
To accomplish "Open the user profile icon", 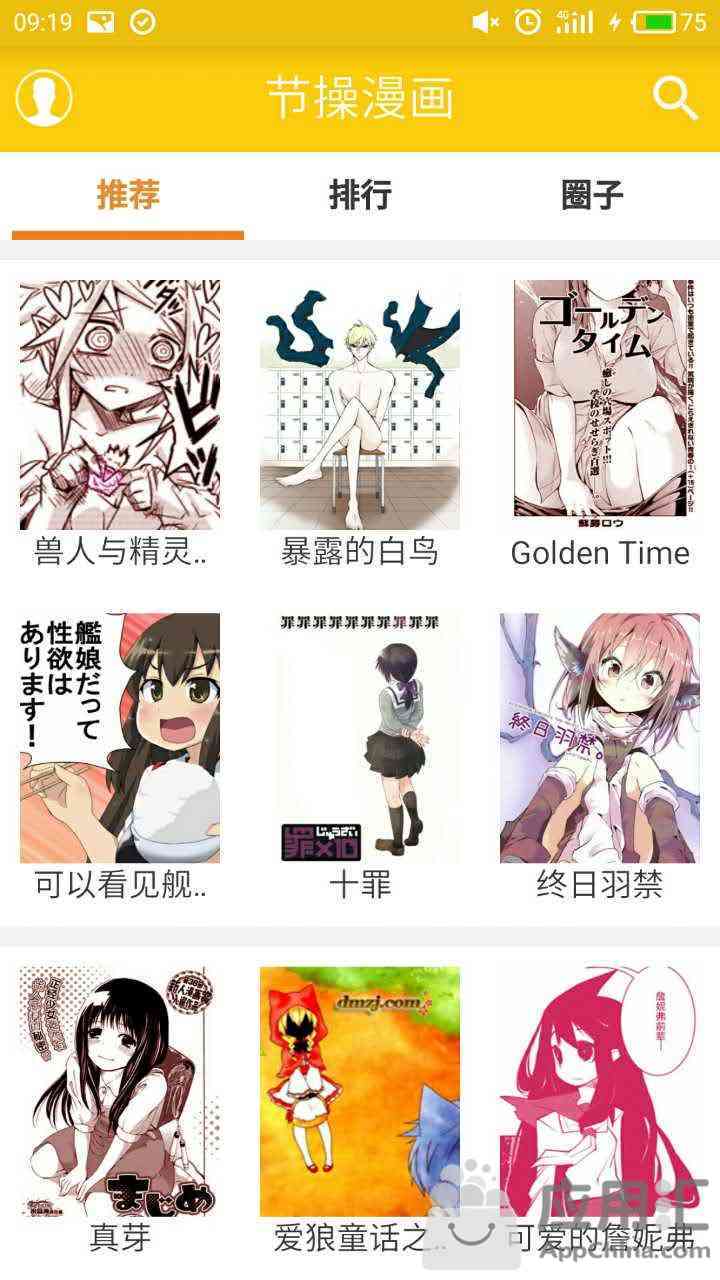I will pos(44,98).
